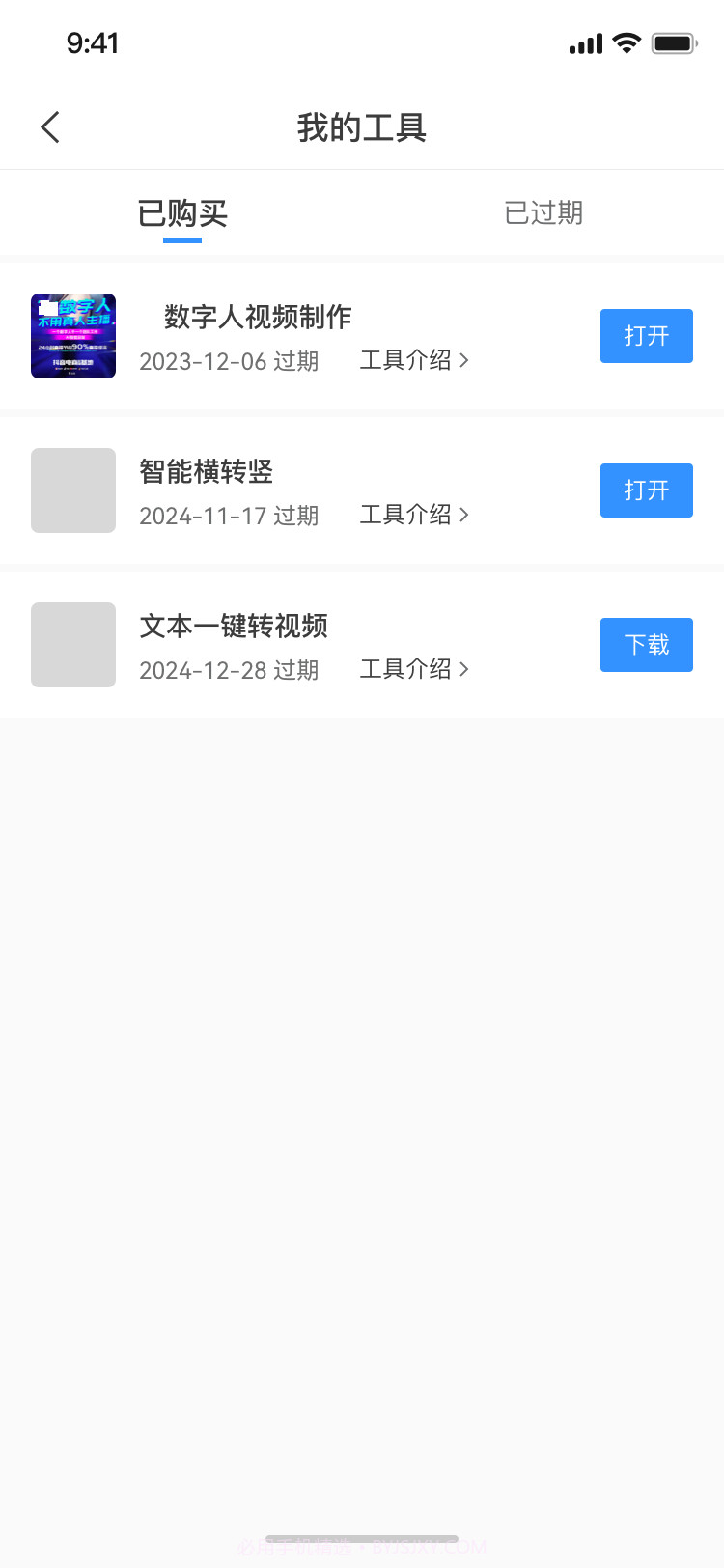Tap the clock showing 9:41

coord(94,42)
